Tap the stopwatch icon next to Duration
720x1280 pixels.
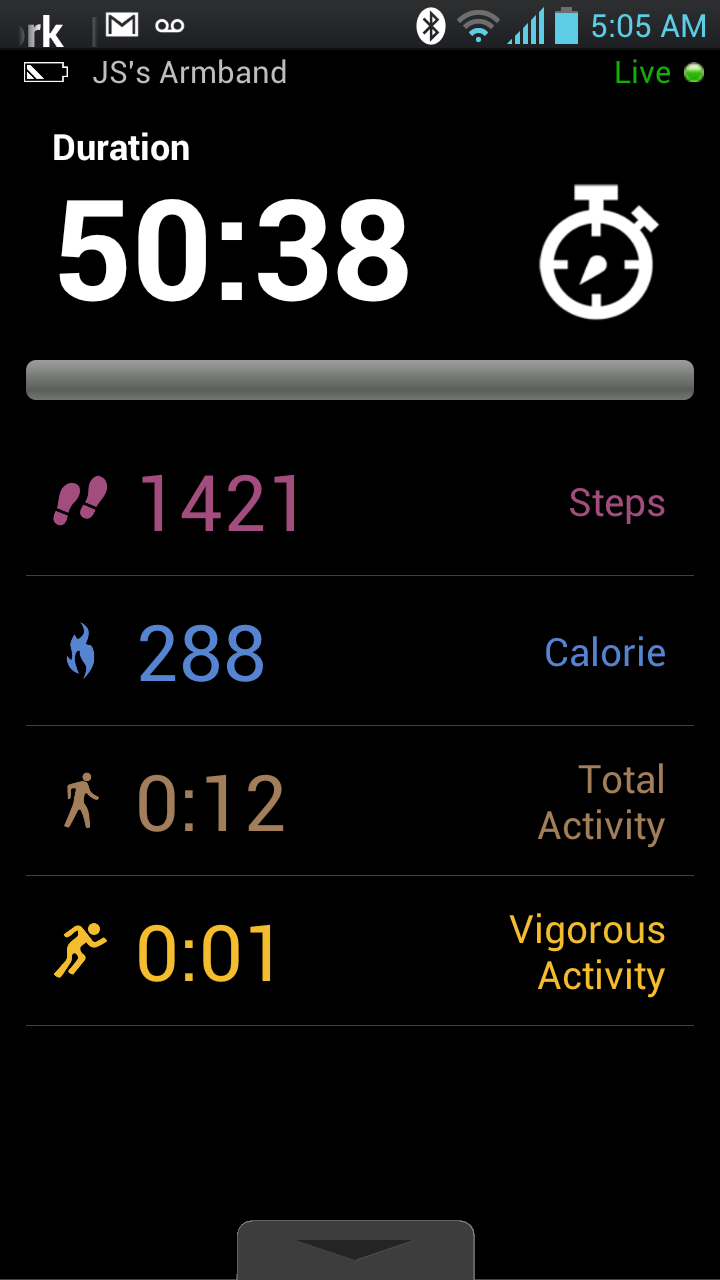597,252
